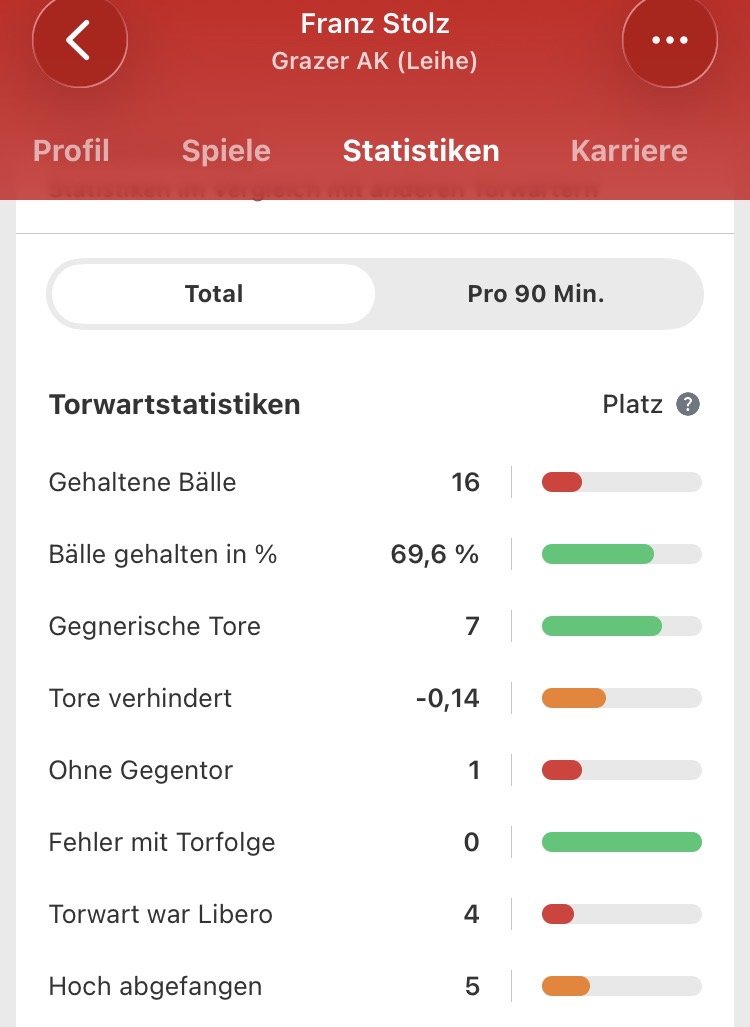Switch to the Karriere tab
The width and height of the screenshot is (750, 1027).
pos(629,151)
